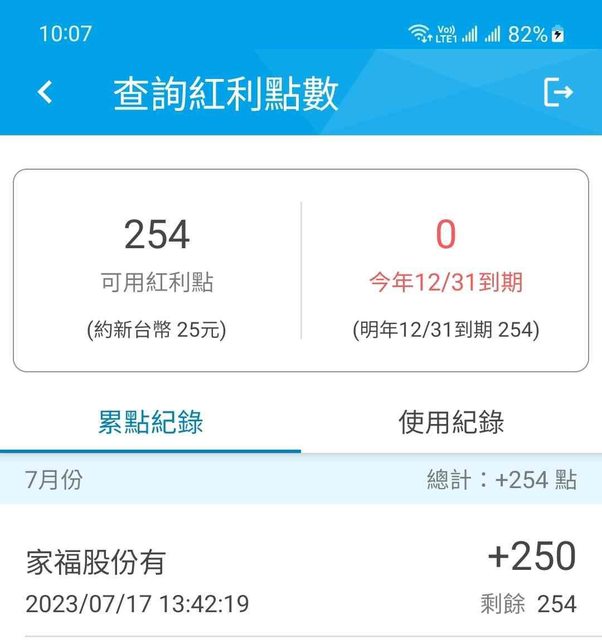Tap the logout icon in the header
Image resolution: width=602 pixels, height=640 pixels.
[x=557, y=93]
